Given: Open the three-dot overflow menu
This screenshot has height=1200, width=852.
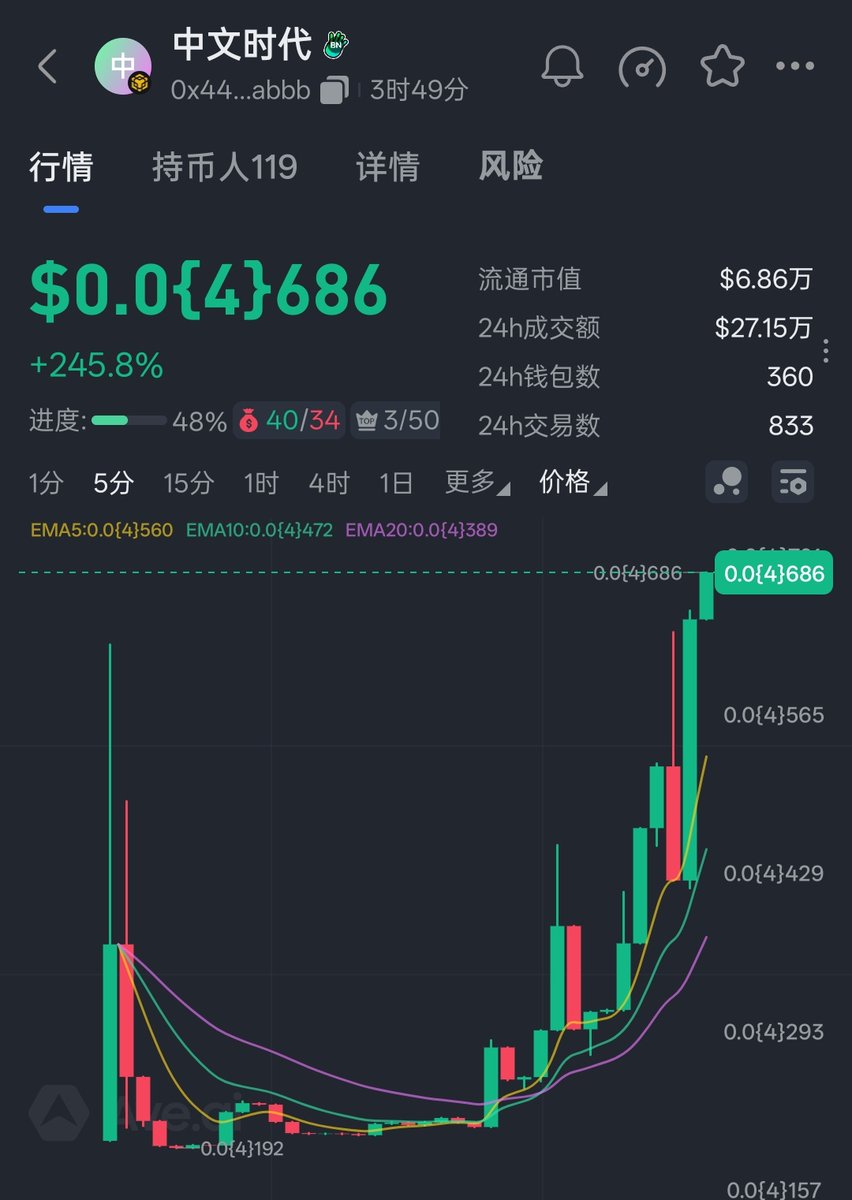Looking at the screenshot, I should click(795, 67).
